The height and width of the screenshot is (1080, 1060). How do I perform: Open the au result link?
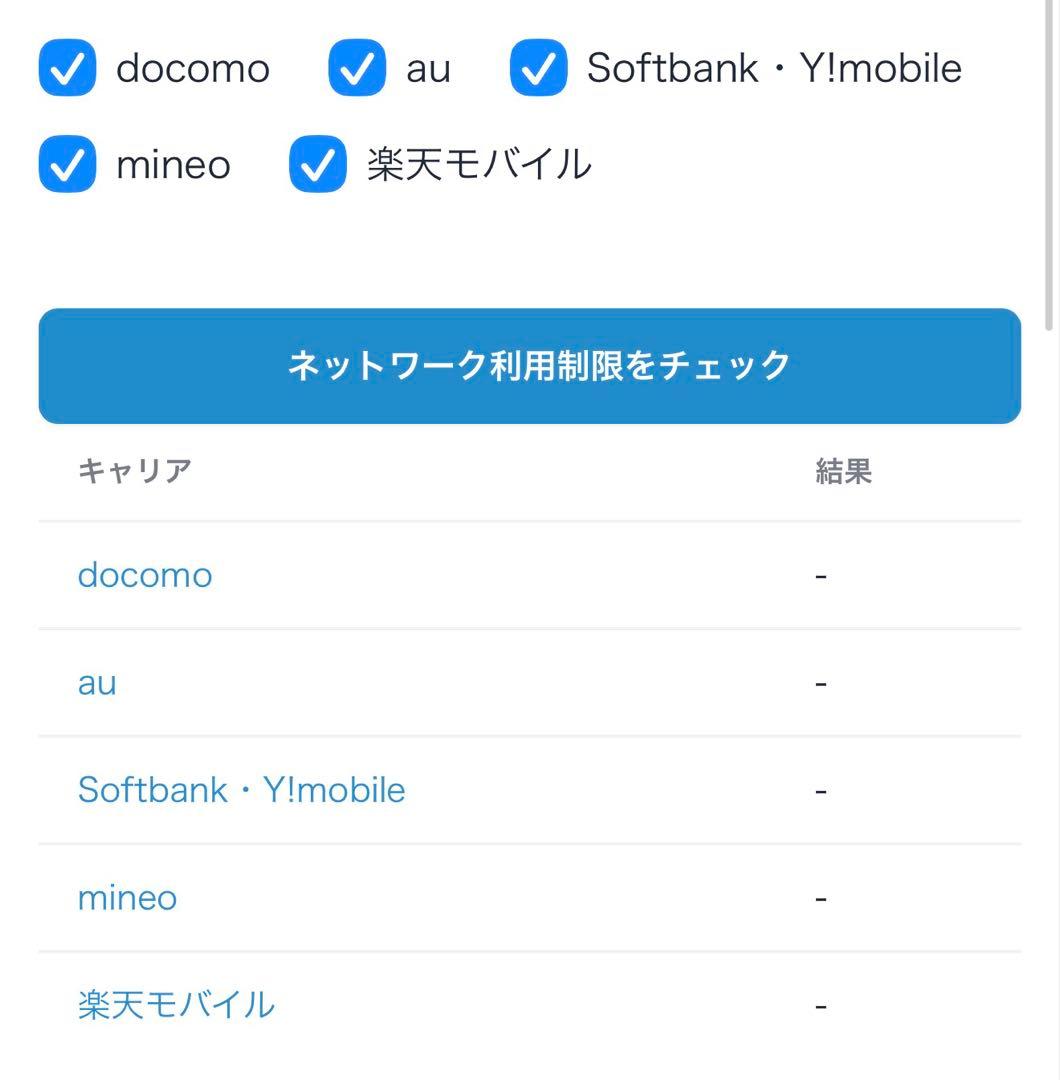97,683
